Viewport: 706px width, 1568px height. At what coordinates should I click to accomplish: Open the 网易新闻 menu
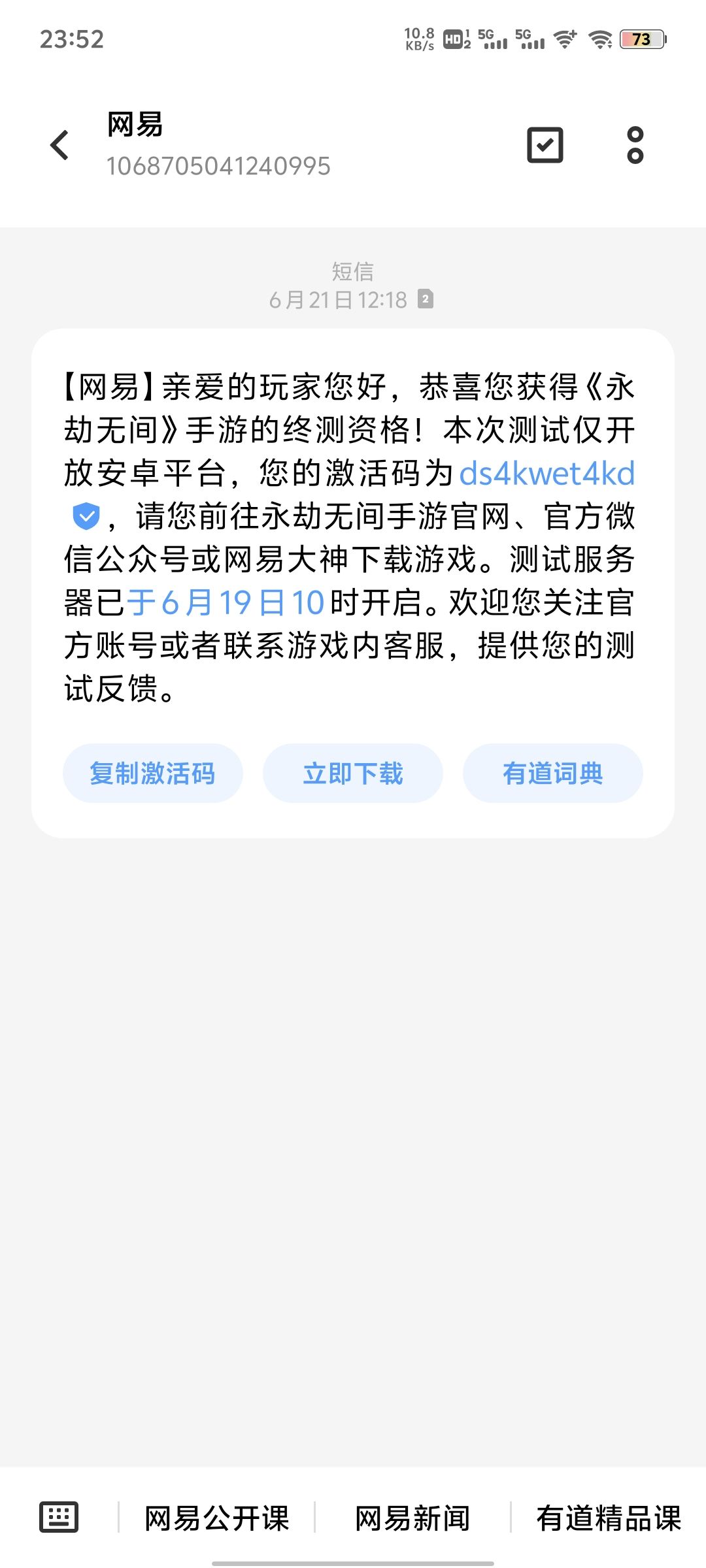coord(412,1518)
